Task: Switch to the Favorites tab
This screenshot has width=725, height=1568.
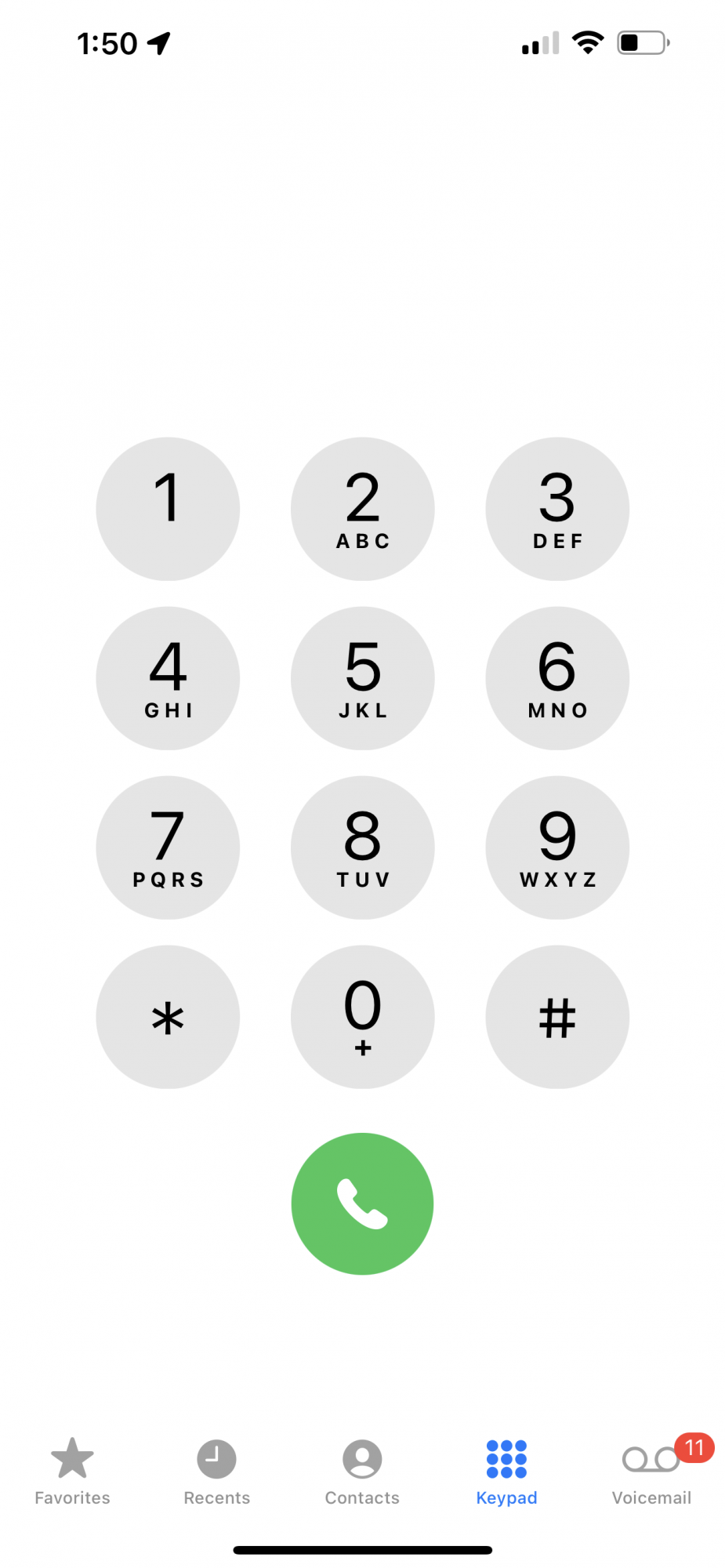Action: tap(72, 1472)
